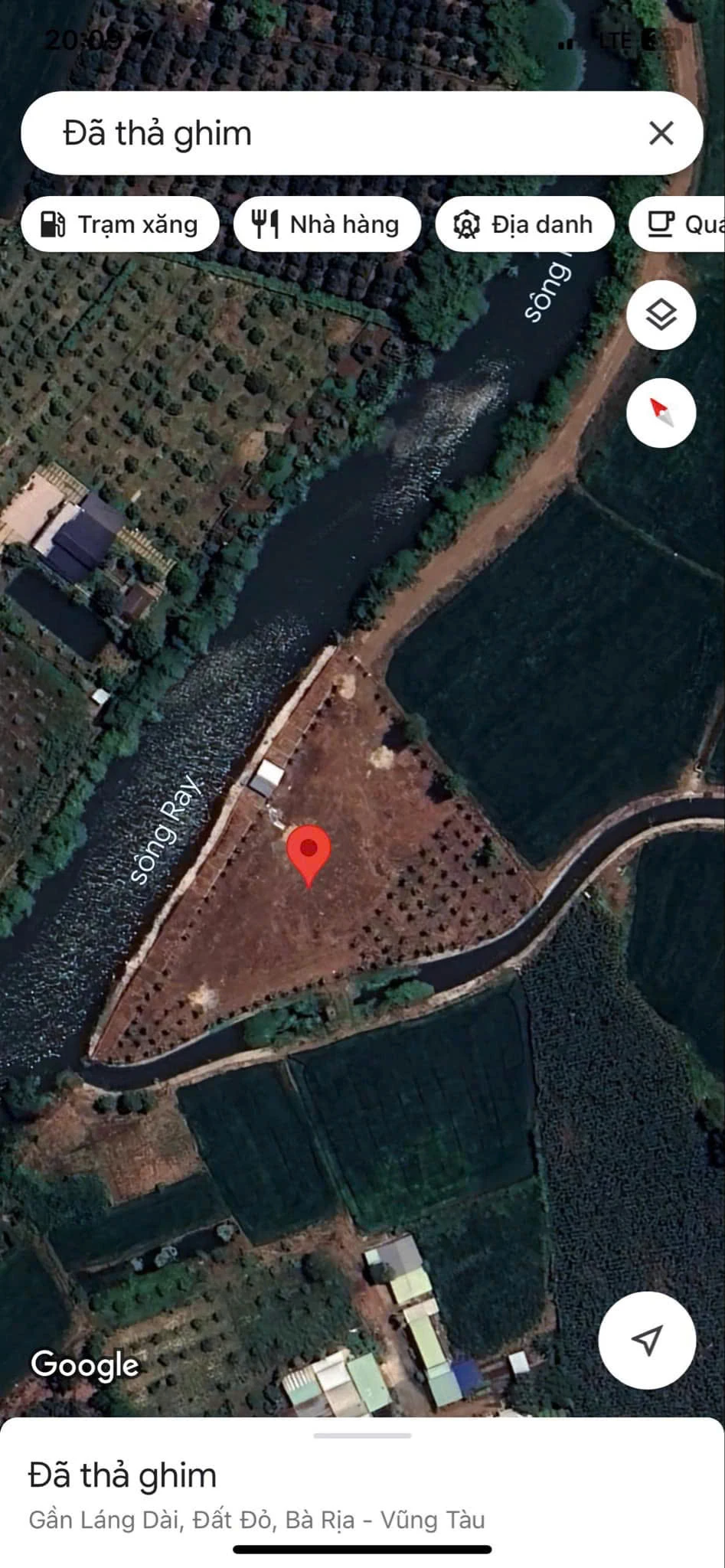Clear the dropped pin search
725x1568 pixels.
pos(661,133)
